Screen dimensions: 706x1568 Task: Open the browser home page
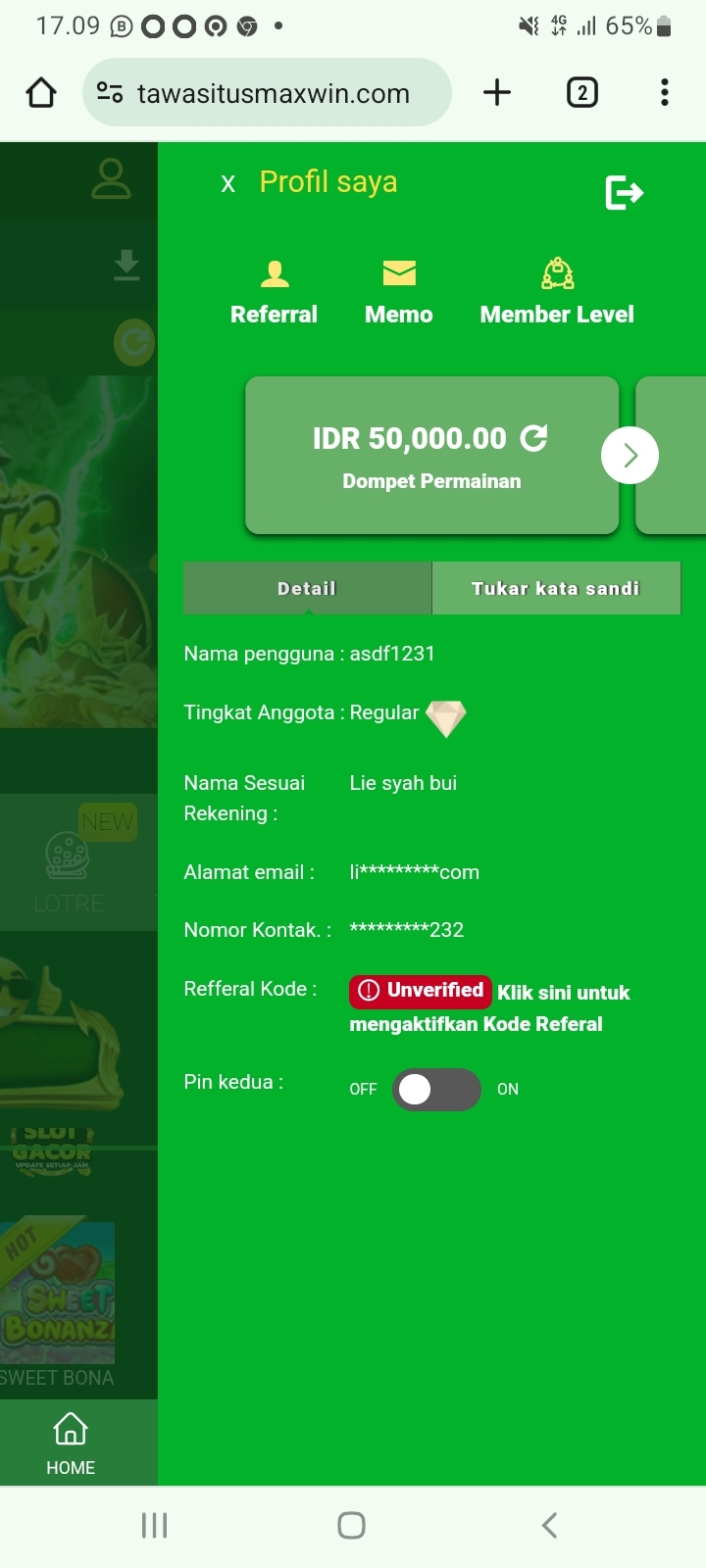tap(41, 93)
